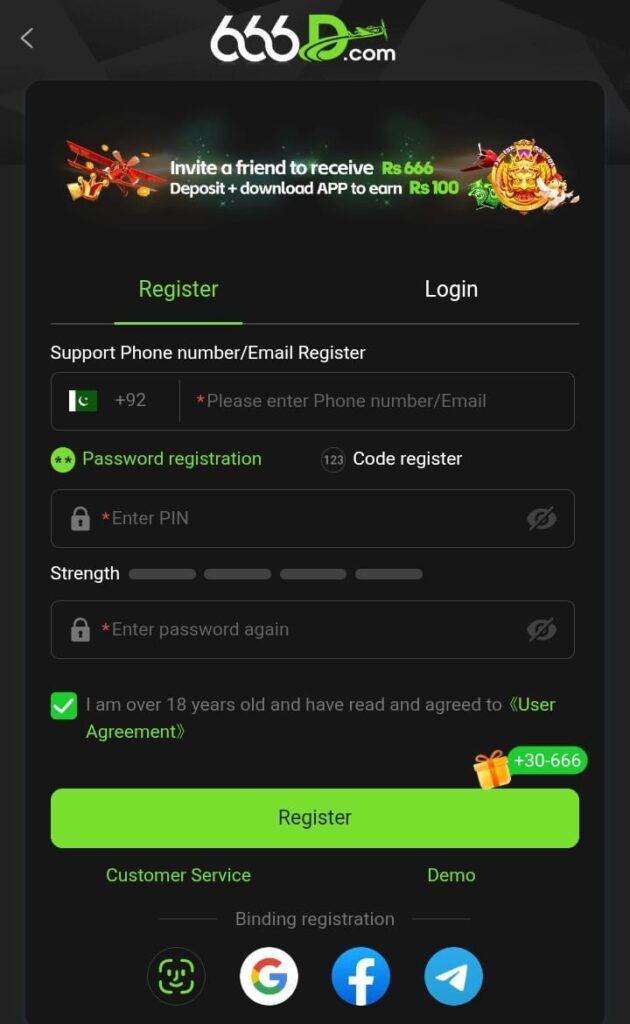Screen dimensions: 630x1024
Task: Show PIN with the eye icon
Action: [x=541, y=518]
